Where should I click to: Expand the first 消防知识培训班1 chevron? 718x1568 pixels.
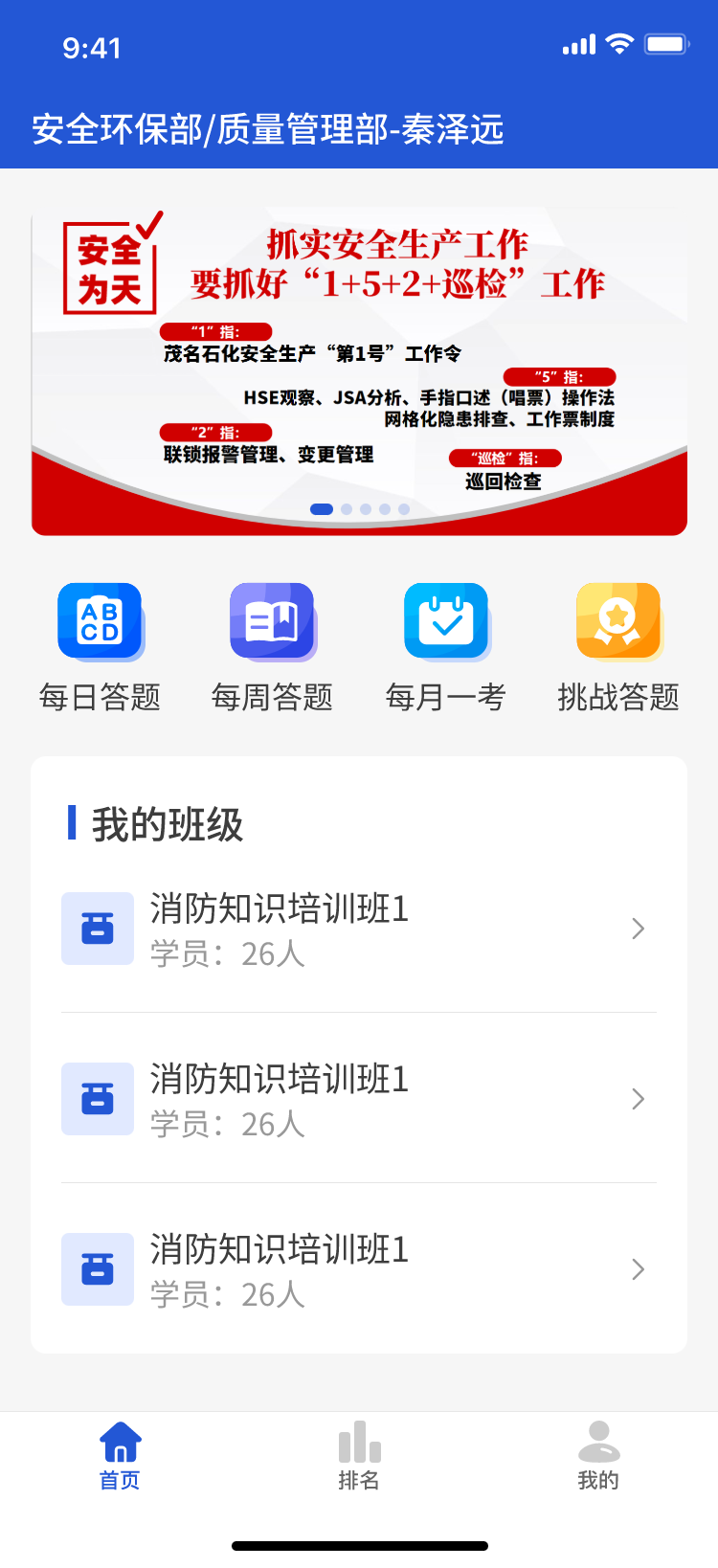[x=638, y=928]
